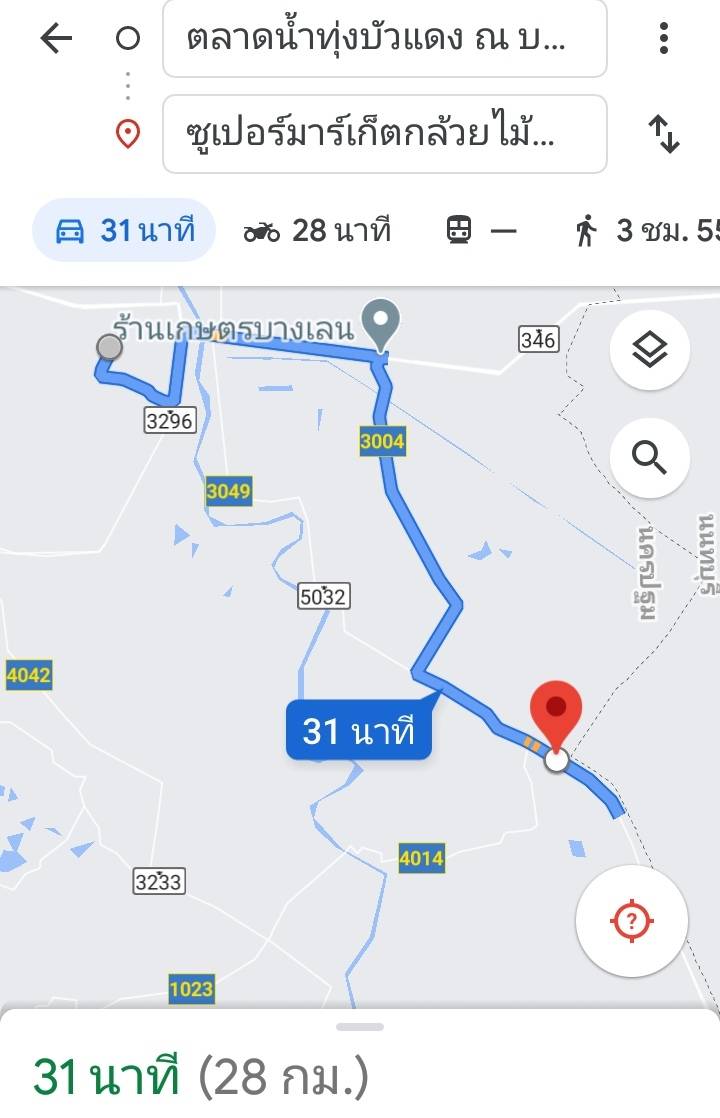The image size is (720, 1118).
Task: Tap the red destination pin on map
Action: pyautogui.click(x=555, y=710)
